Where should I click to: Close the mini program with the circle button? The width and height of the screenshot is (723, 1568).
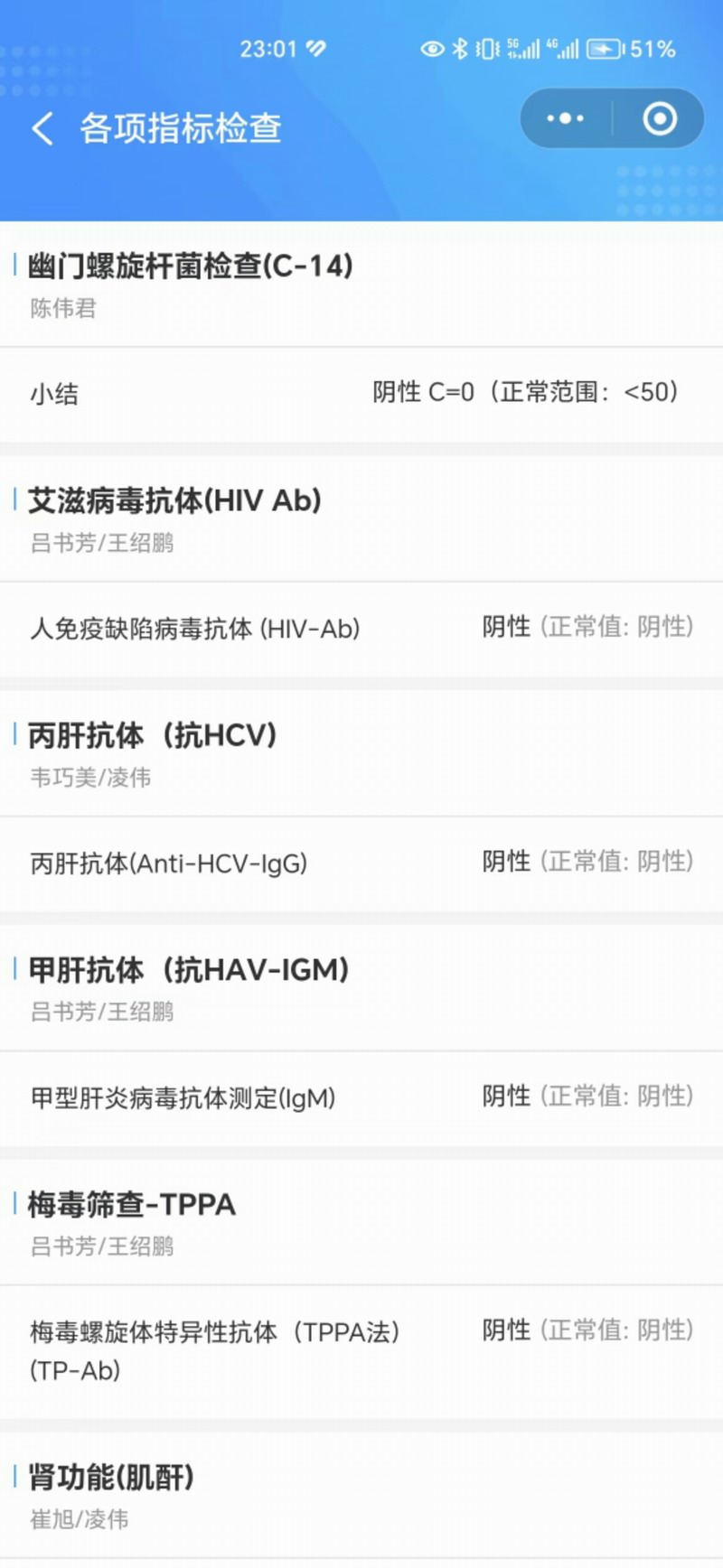[660, 118]
